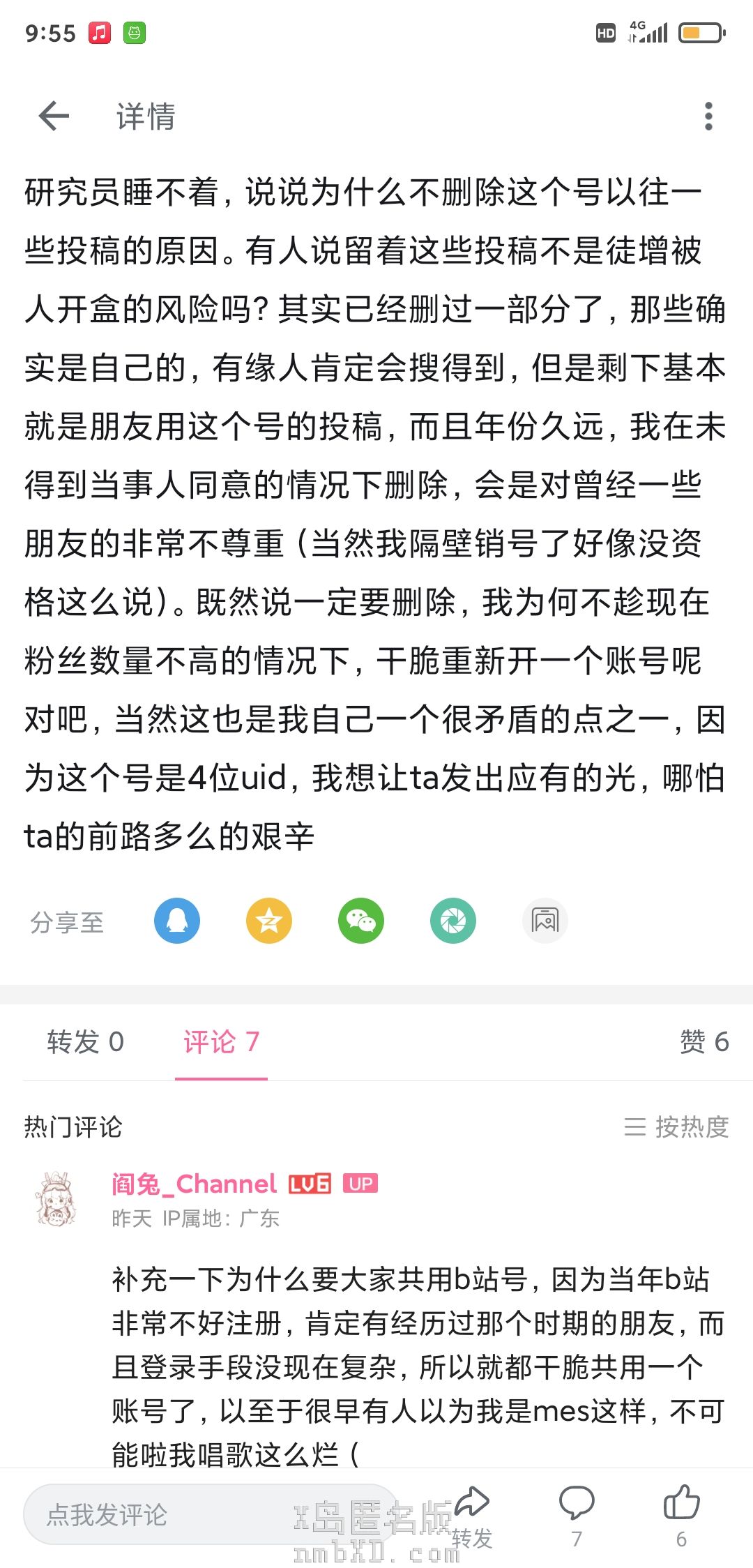Switch to the 转发 0 tab

click(x=85, y=1042)
